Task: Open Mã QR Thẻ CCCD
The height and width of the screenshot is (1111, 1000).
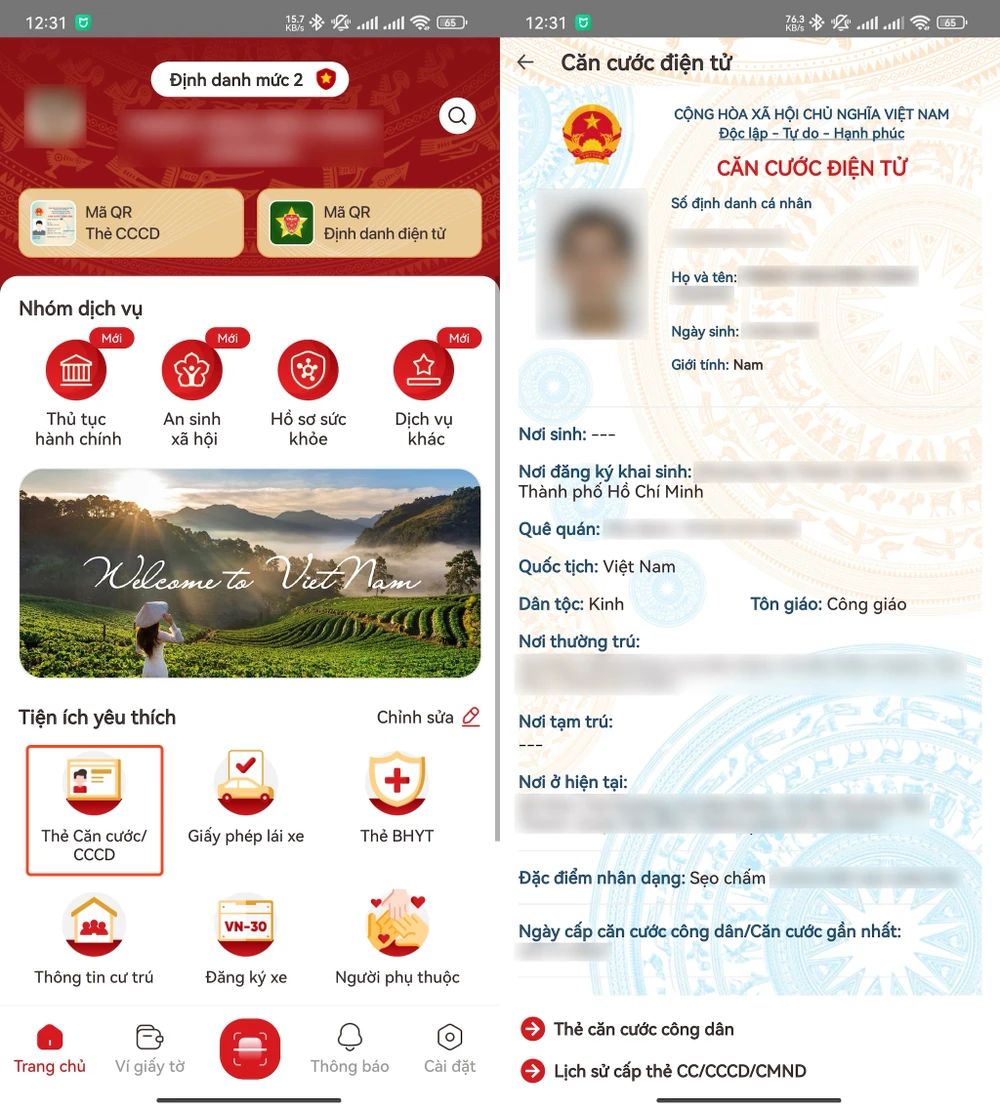Action: [131, 223]
